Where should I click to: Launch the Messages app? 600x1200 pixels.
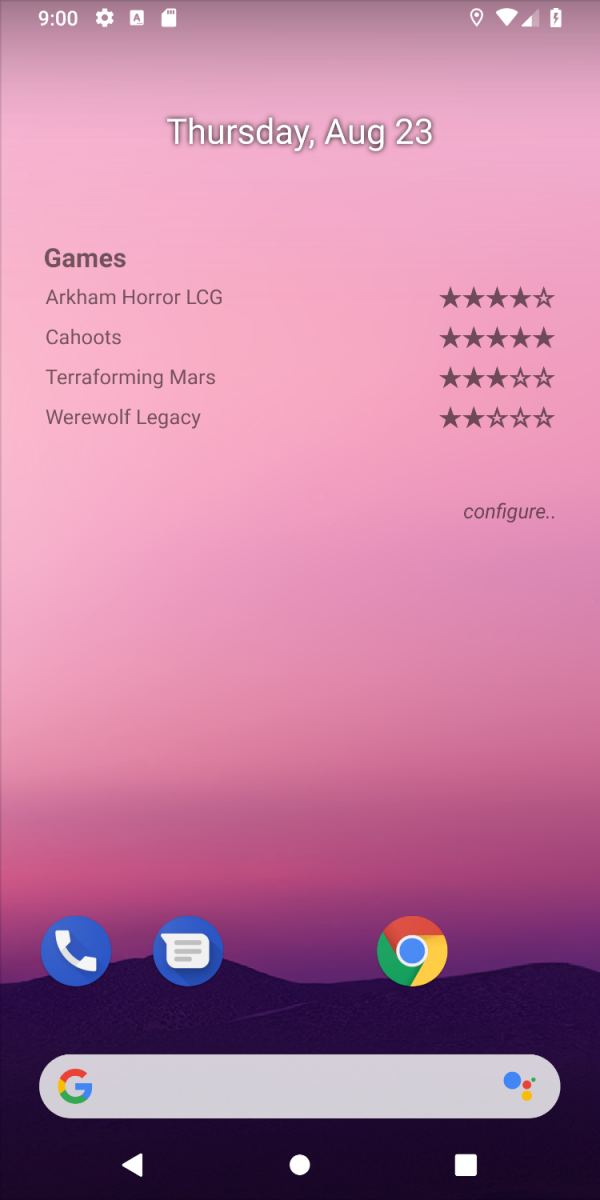coord(188,951)
